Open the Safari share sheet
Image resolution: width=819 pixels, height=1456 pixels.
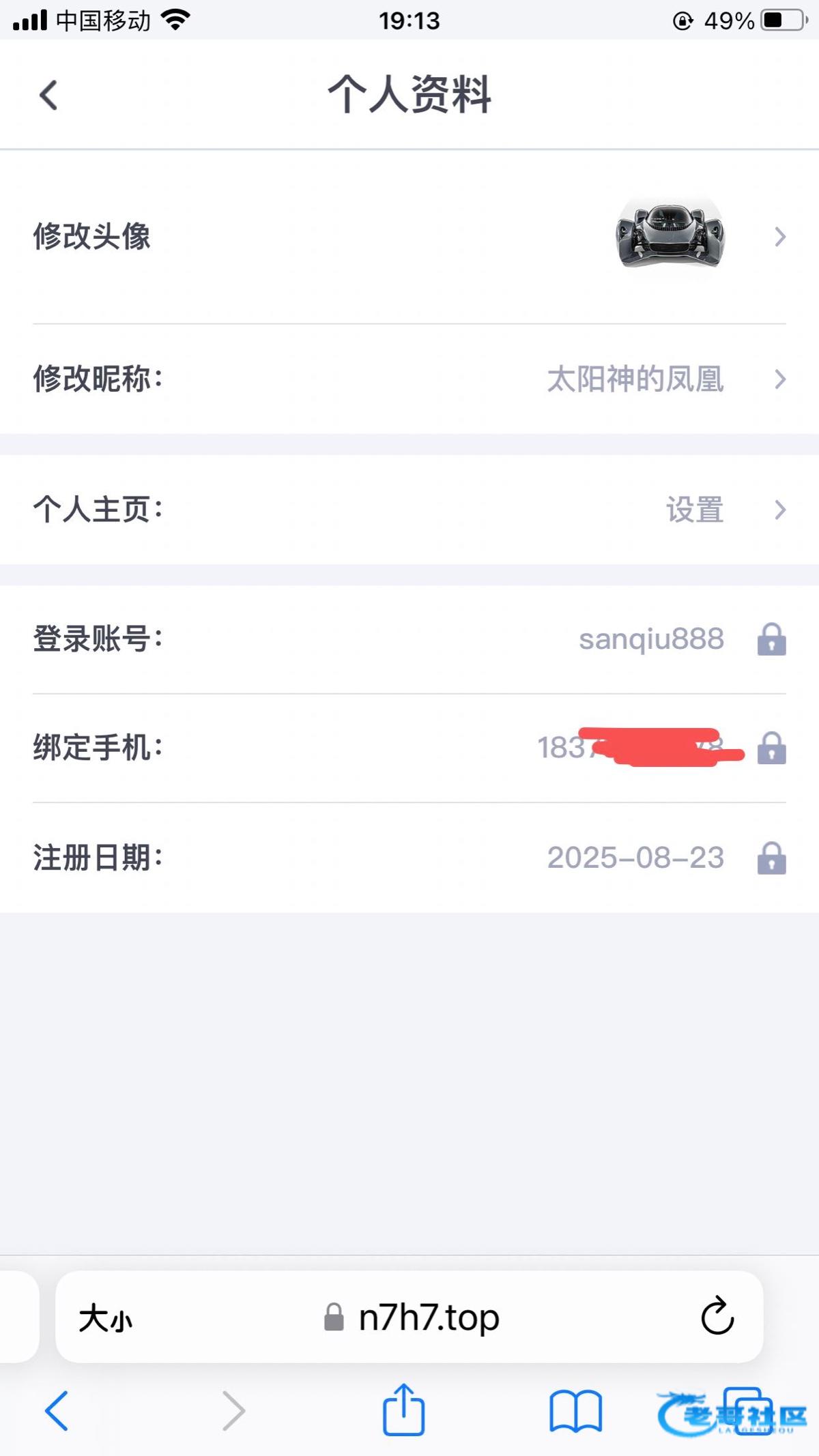pos(403,1410)
